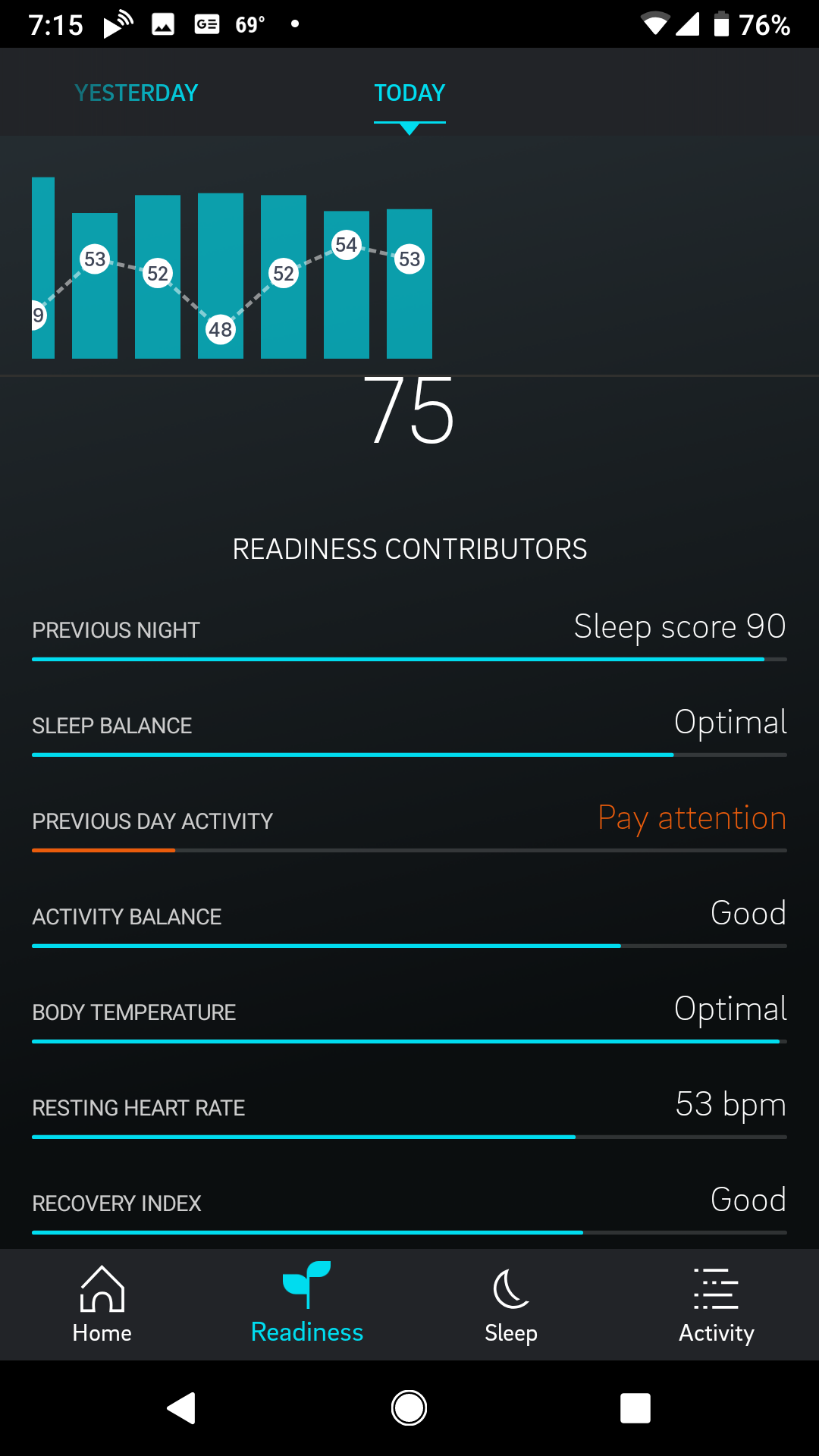Open the Sleep tab

(x=511, y=1304)
